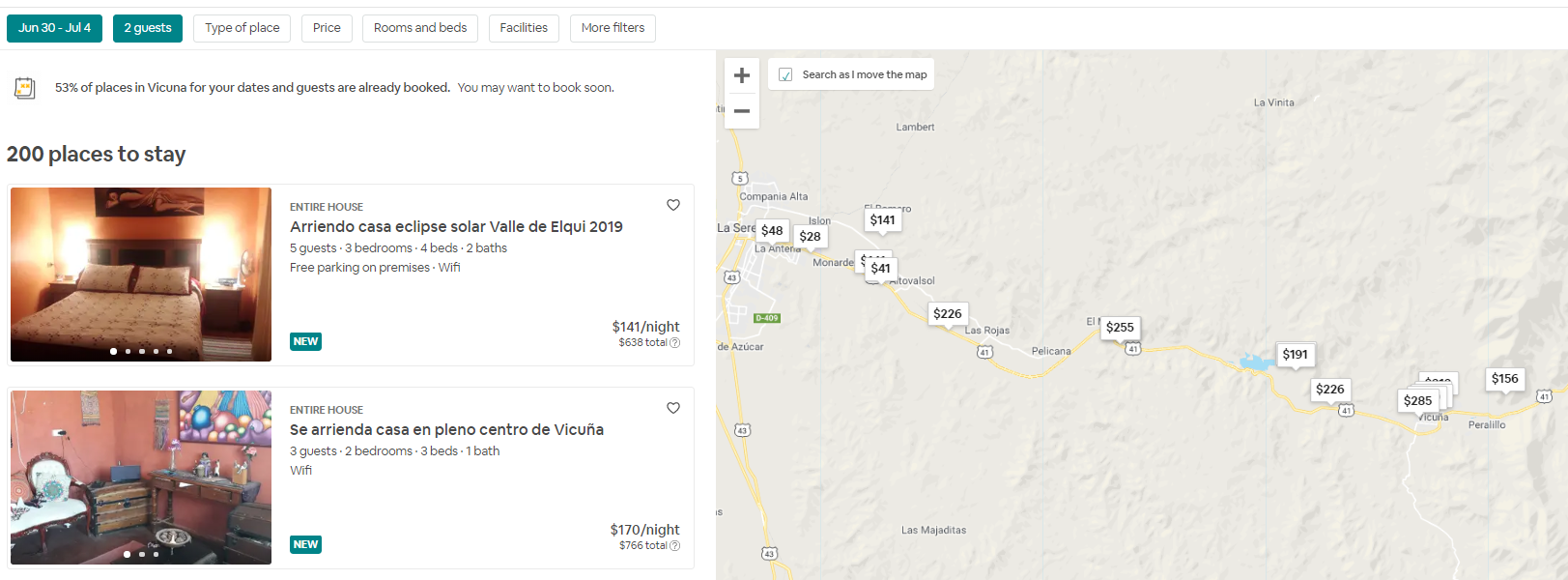1568x580 pixels.
Task: Save Arriendo casa eclipse solar listing to wishlist
Action: click(673, 205)
